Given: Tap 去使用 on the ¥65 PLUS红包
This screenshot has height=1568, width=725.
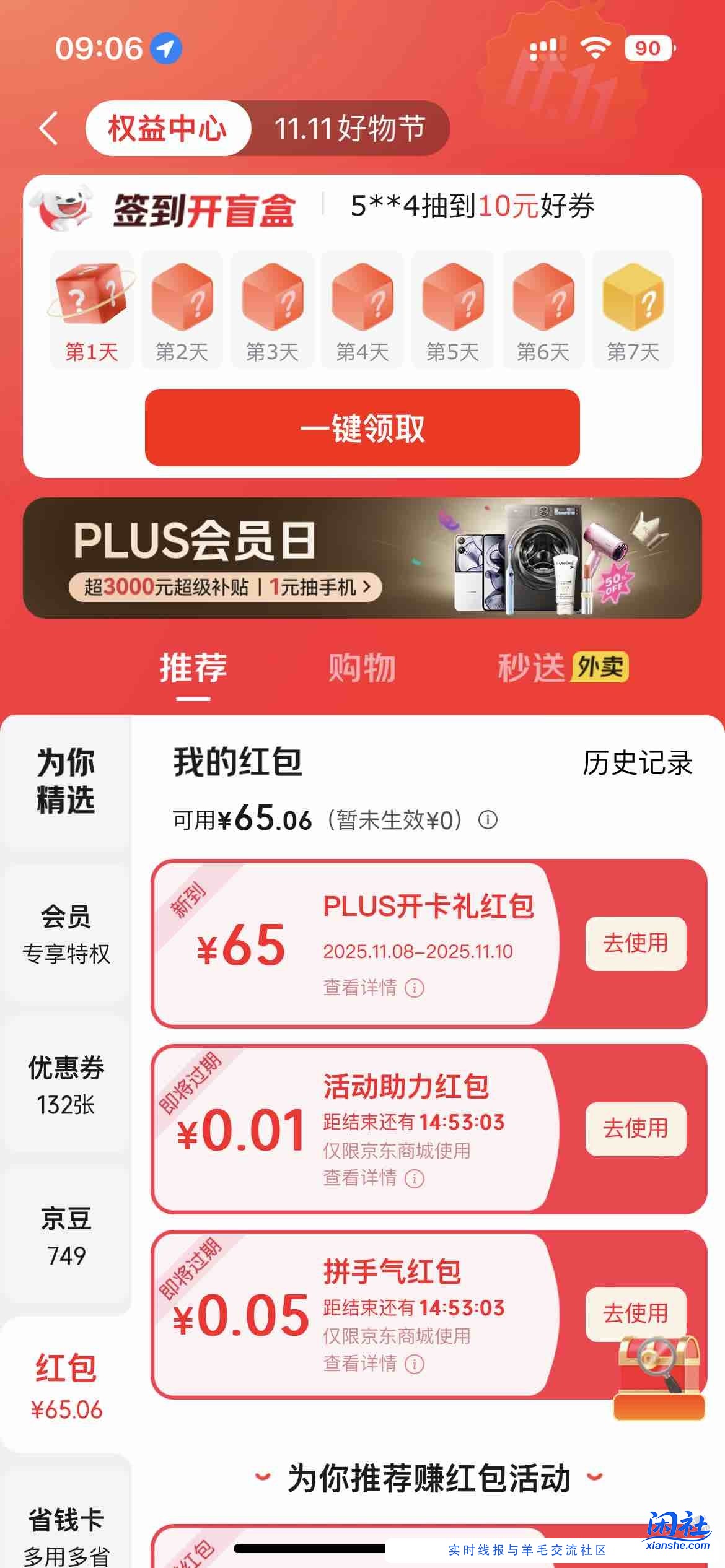Looking at the screenshot, I should (635, 944).
